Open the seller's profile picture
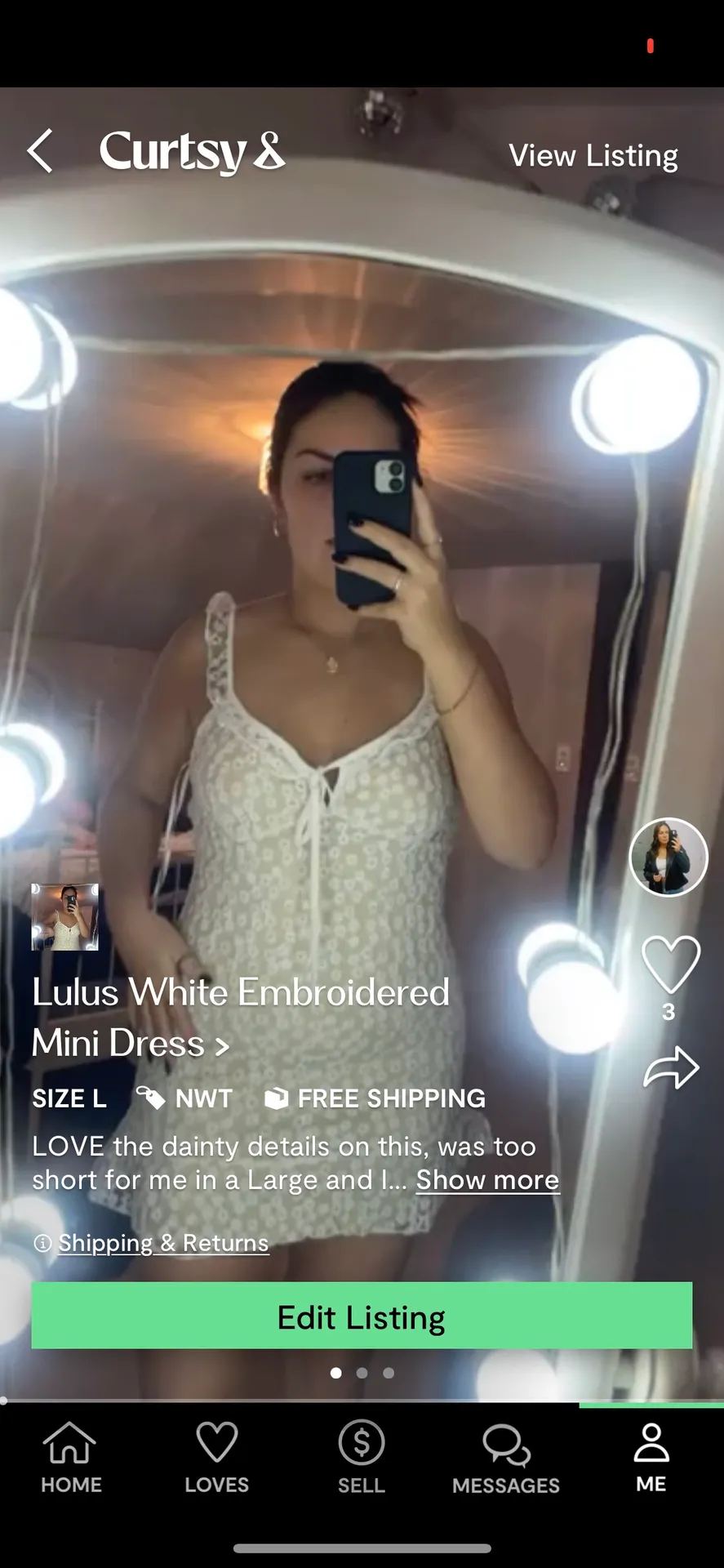 point(668,857)
